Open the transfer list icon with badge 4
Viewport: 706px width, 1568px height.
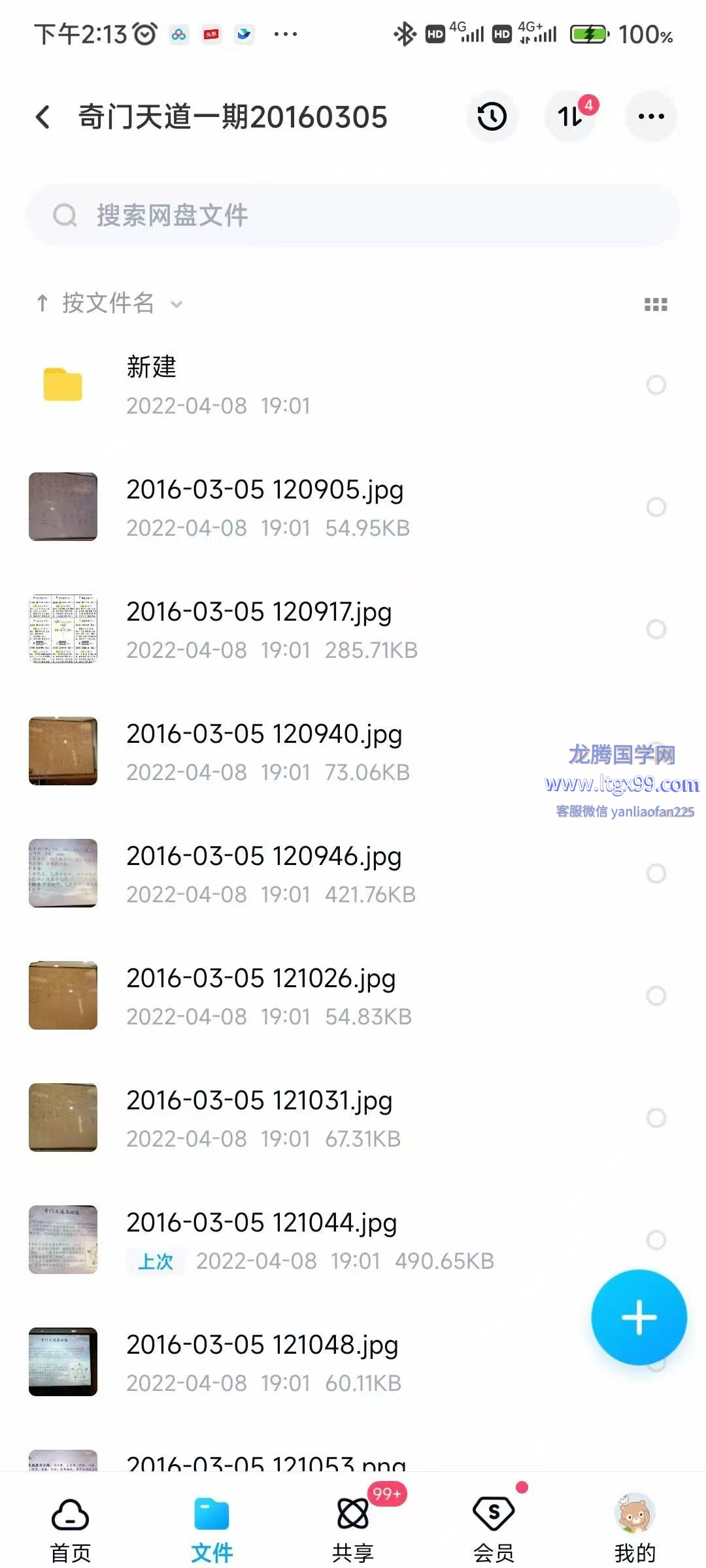click(571, 117)
